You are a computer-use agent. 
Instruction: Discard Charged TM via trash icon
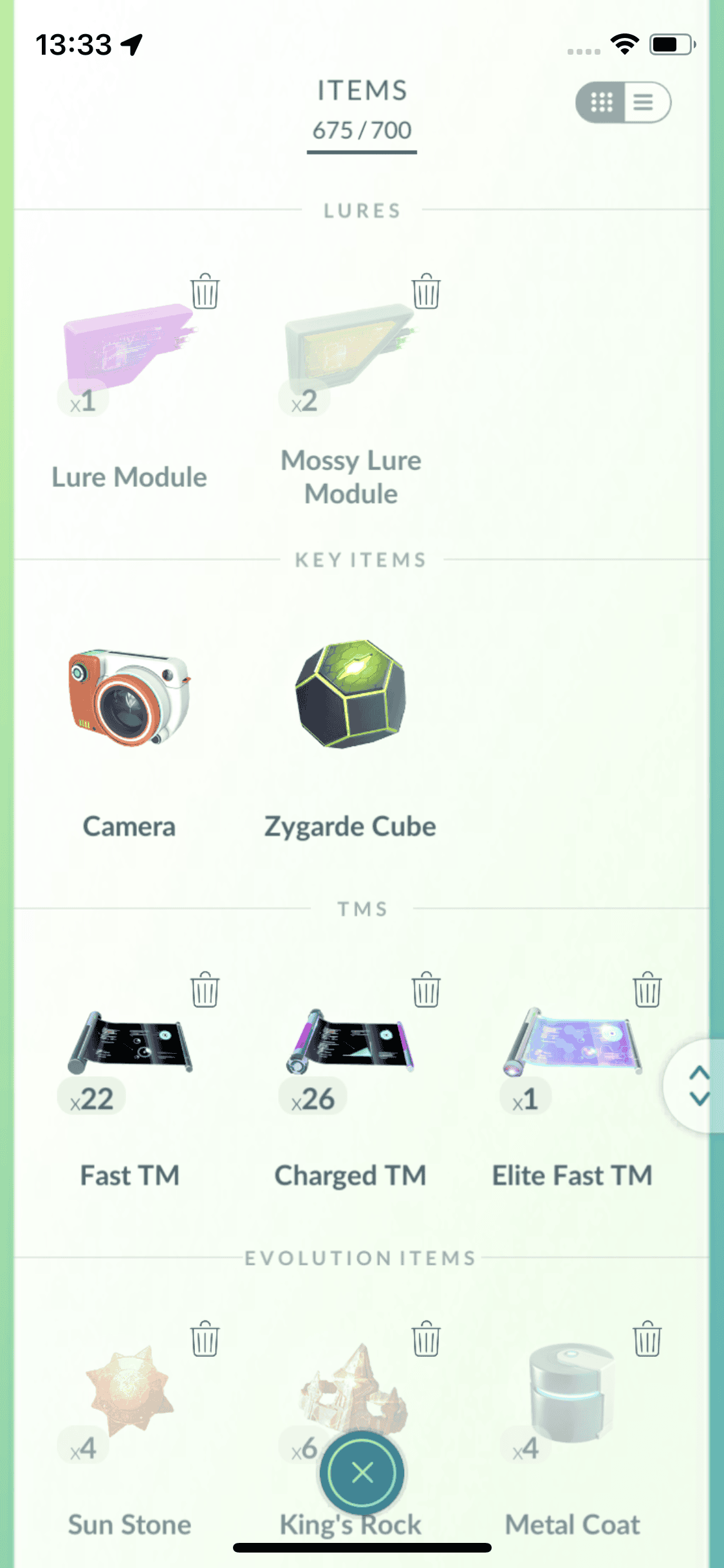click(425, 989)
